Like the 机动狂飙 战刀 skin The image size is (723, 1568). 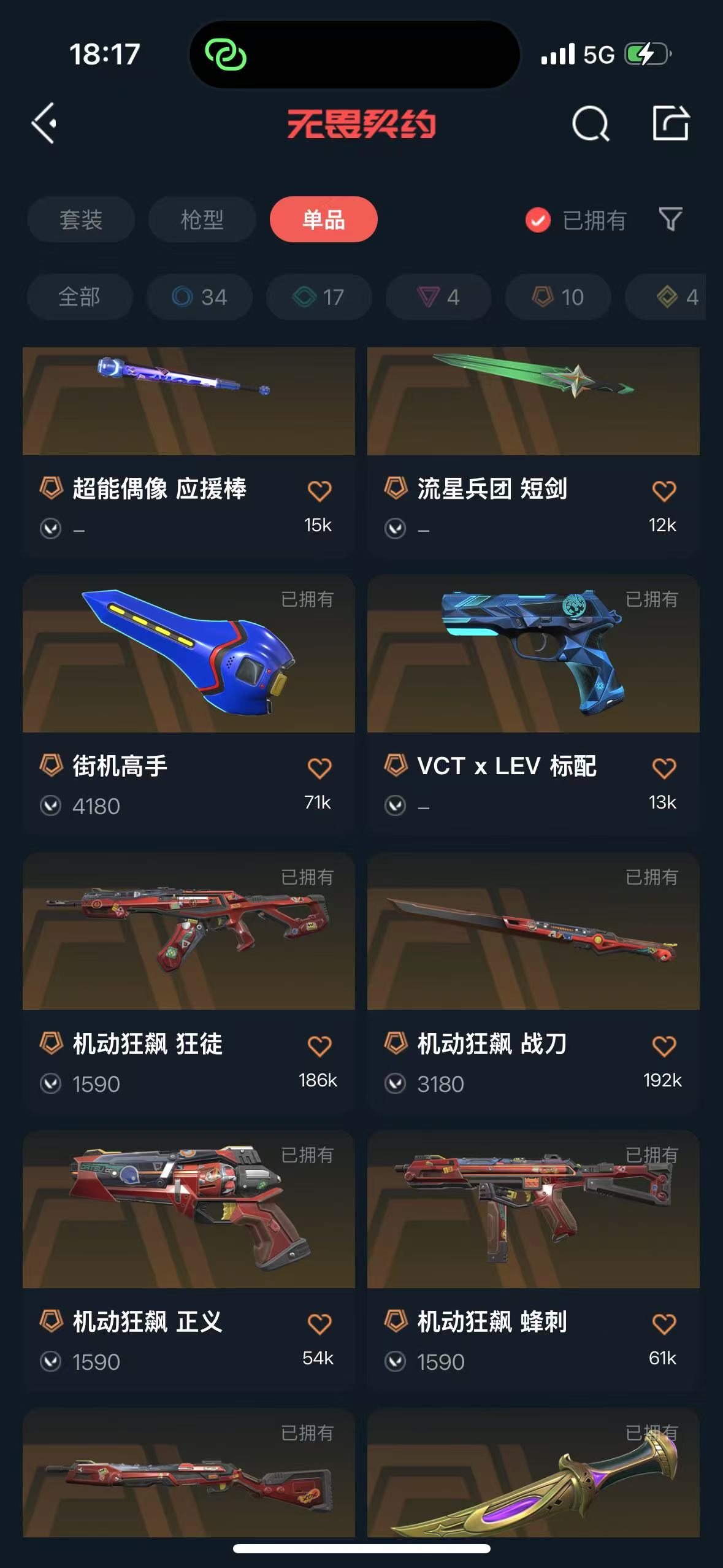point(664,1046)
